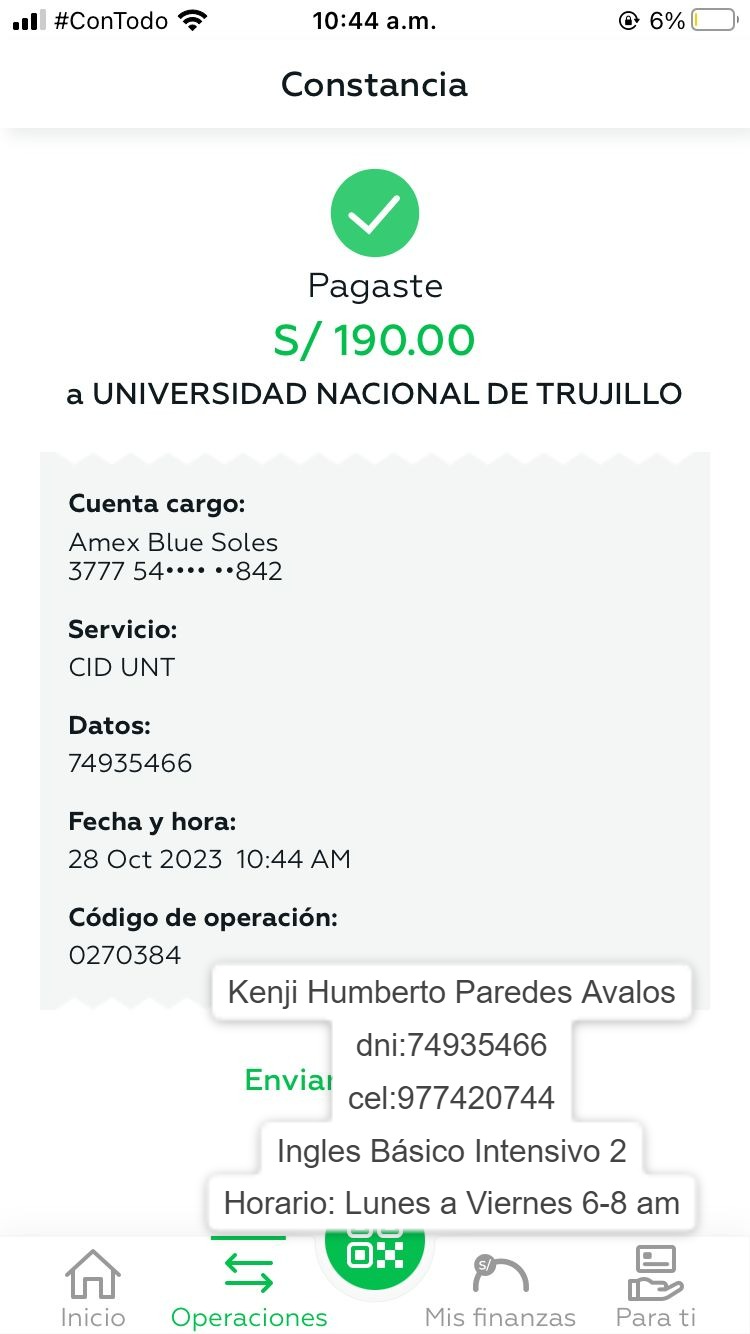
Task: Switch to the Operaciones tab
Action: pos(249,1288)
